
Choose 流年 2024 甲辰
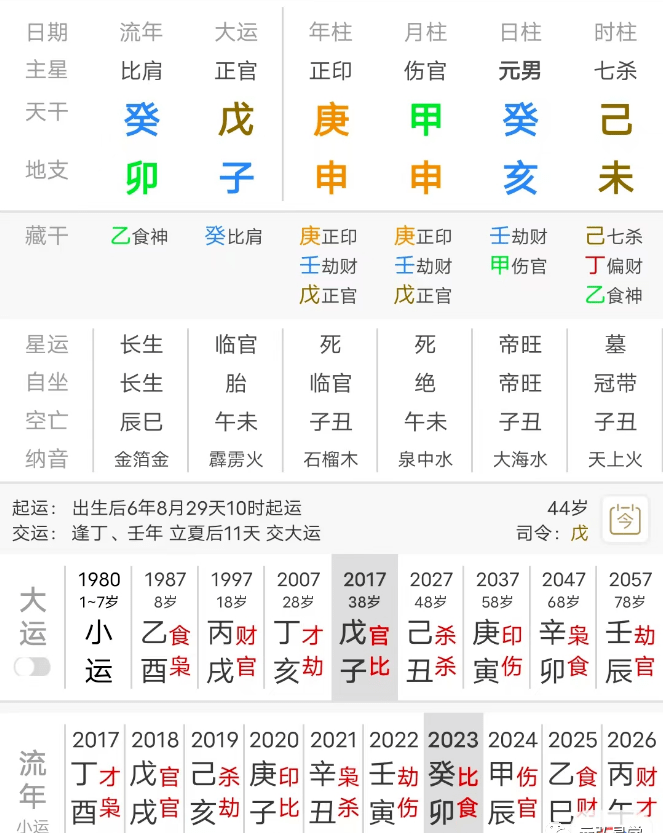pos(512,780)
